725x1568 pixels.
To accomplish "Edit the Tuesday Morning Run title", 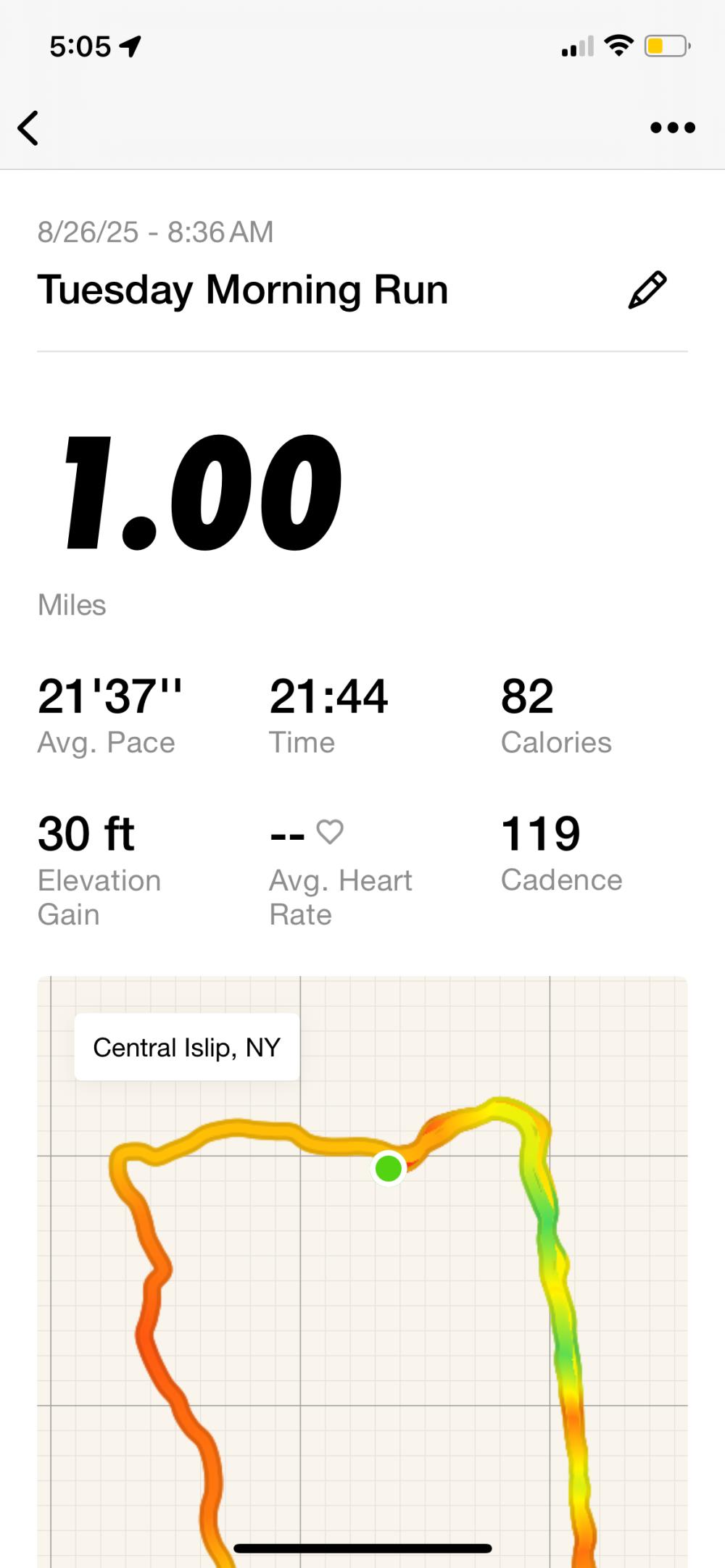I will tap(647, 290).
